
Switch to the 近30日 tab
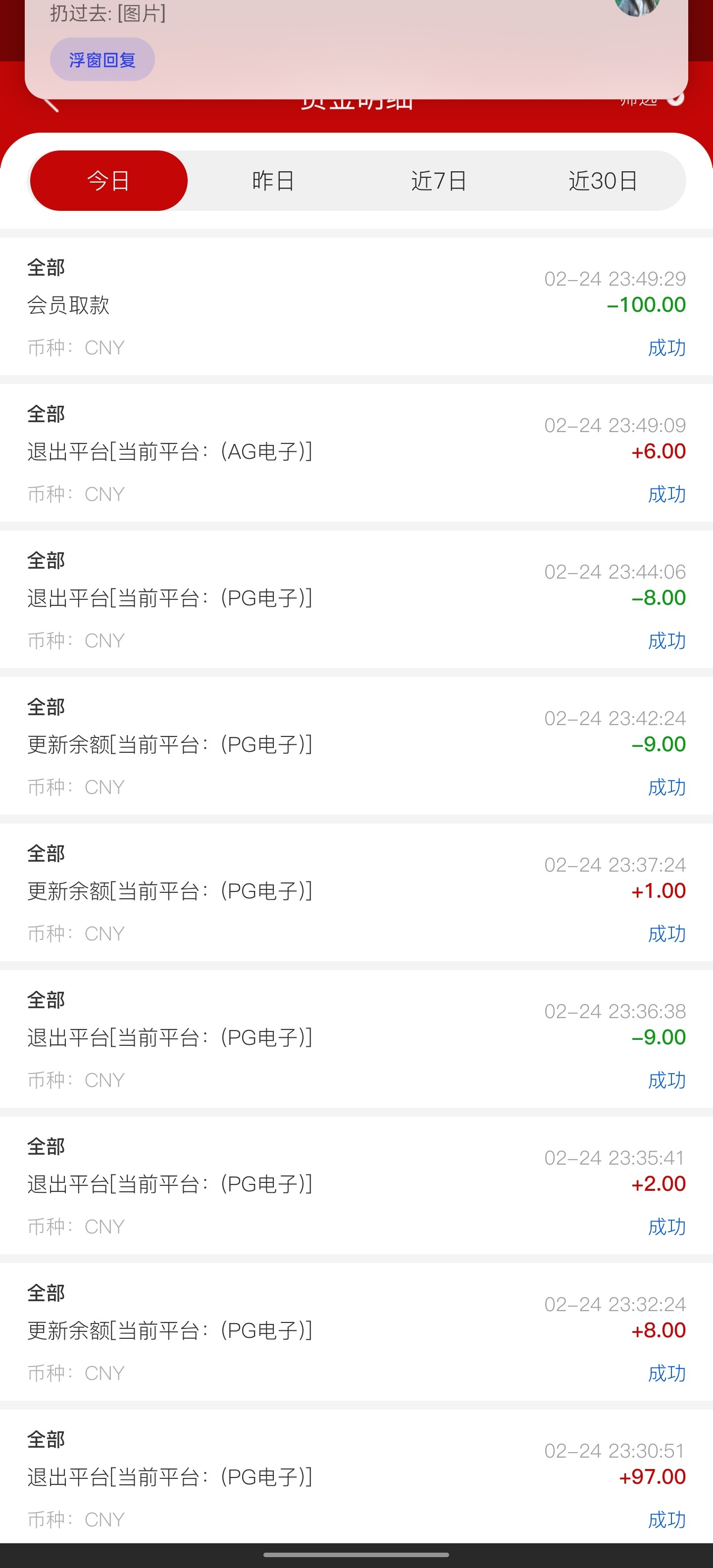pyautogui.click(x=603, y=181)
